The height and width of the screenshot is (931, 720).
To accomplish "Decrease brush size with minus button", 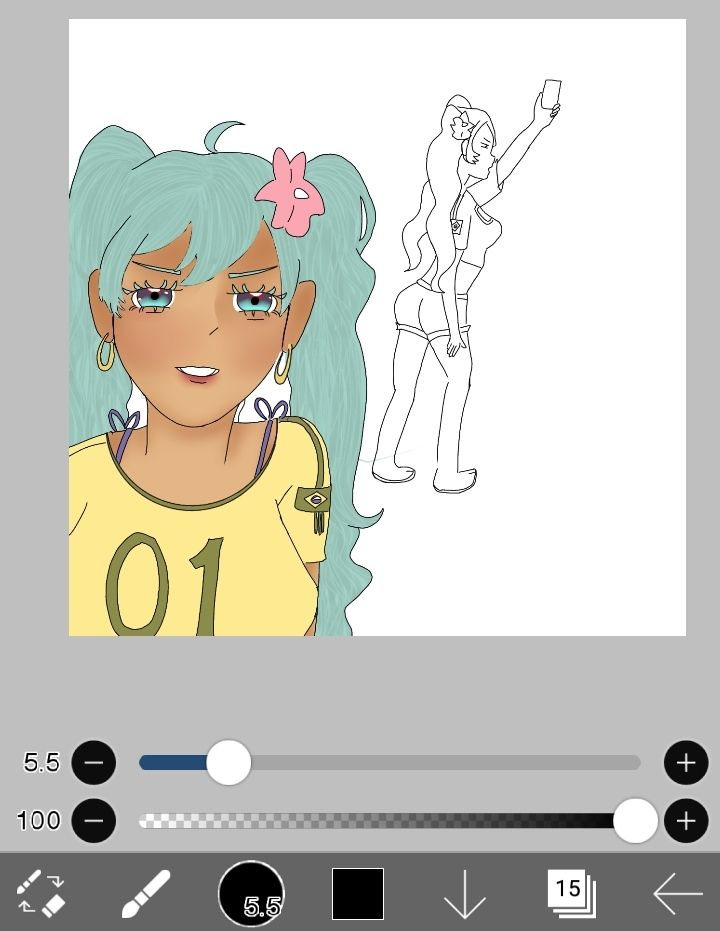I will point(94,763).
